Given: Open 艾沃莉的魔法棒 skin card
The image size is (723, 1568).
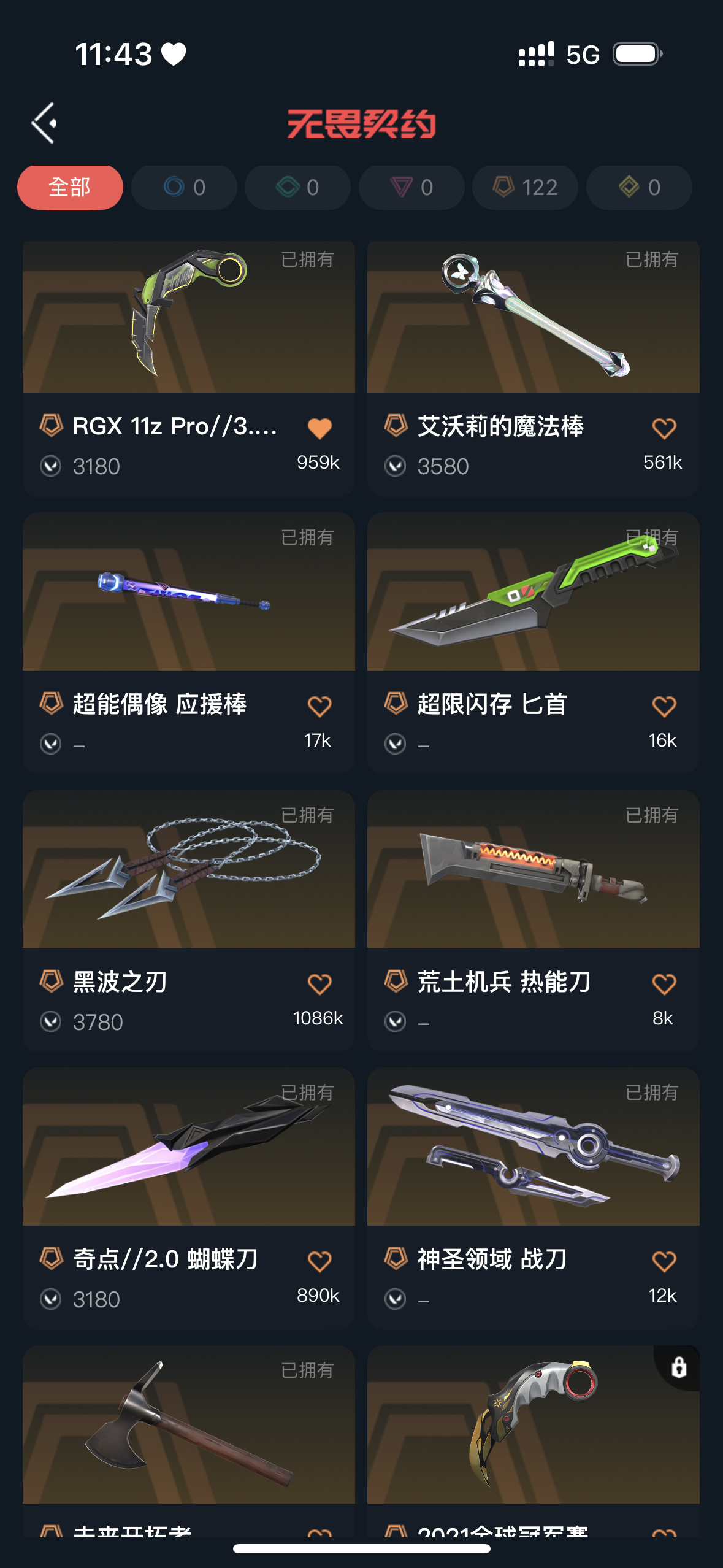Looking at the screenshot, I should pos(533,319).
